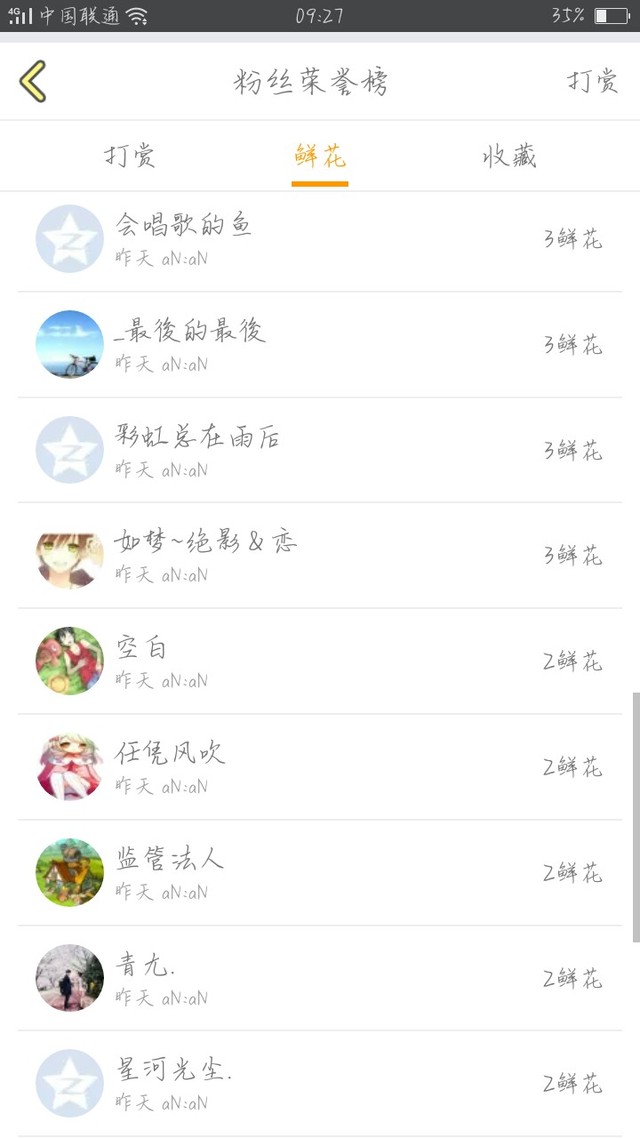Open the row for 会唱歌的鱼

320,239
